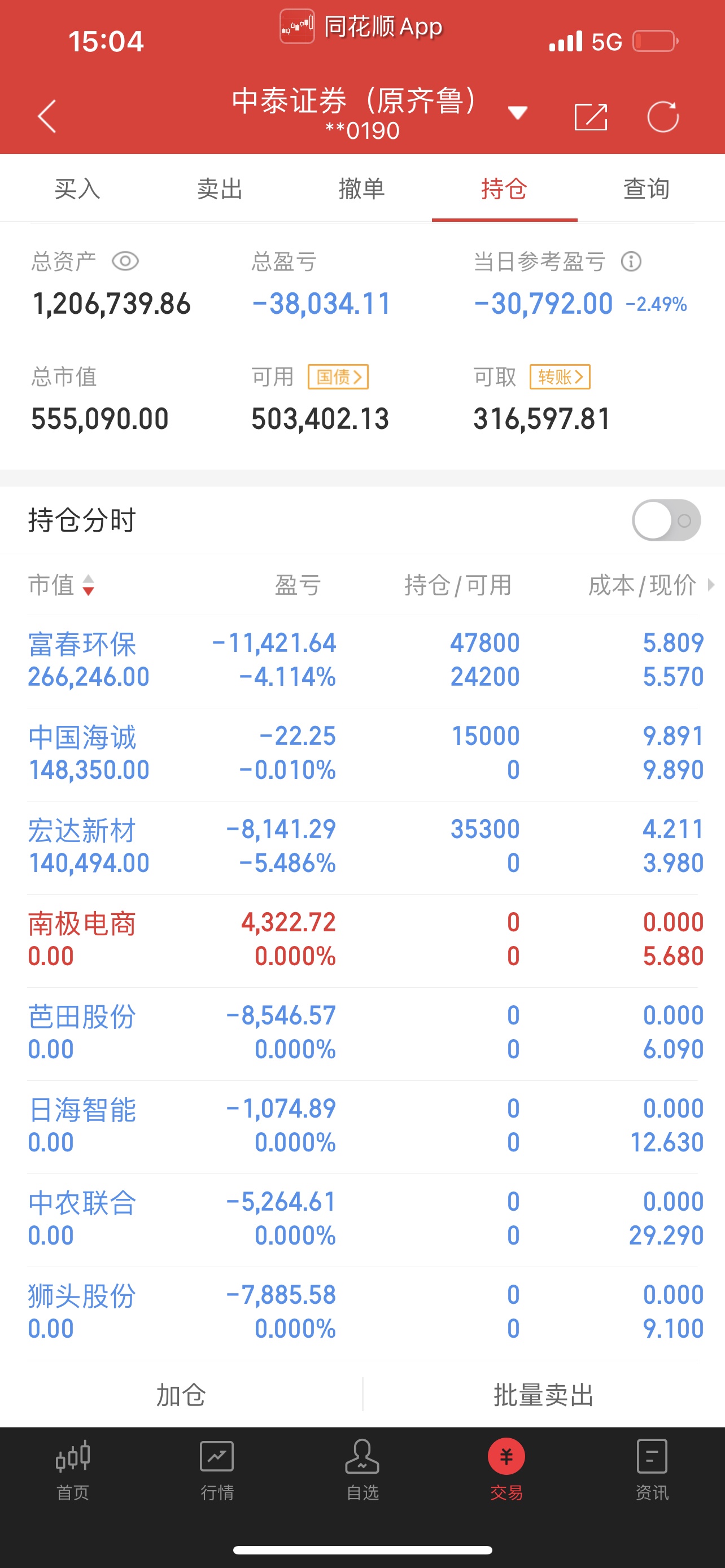The height and width of the screenshot is (1568, 725).
Task: Select the 查询 tab
Action: tap(647, 189)
